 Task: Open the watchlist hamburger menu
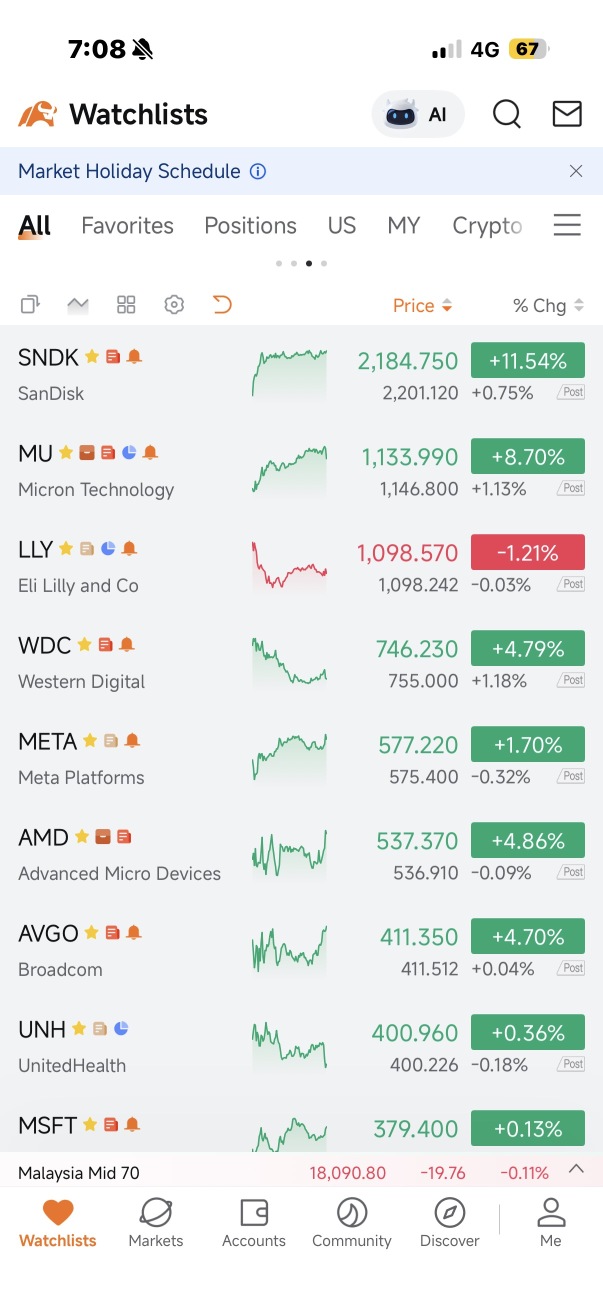tap(567, 225)
